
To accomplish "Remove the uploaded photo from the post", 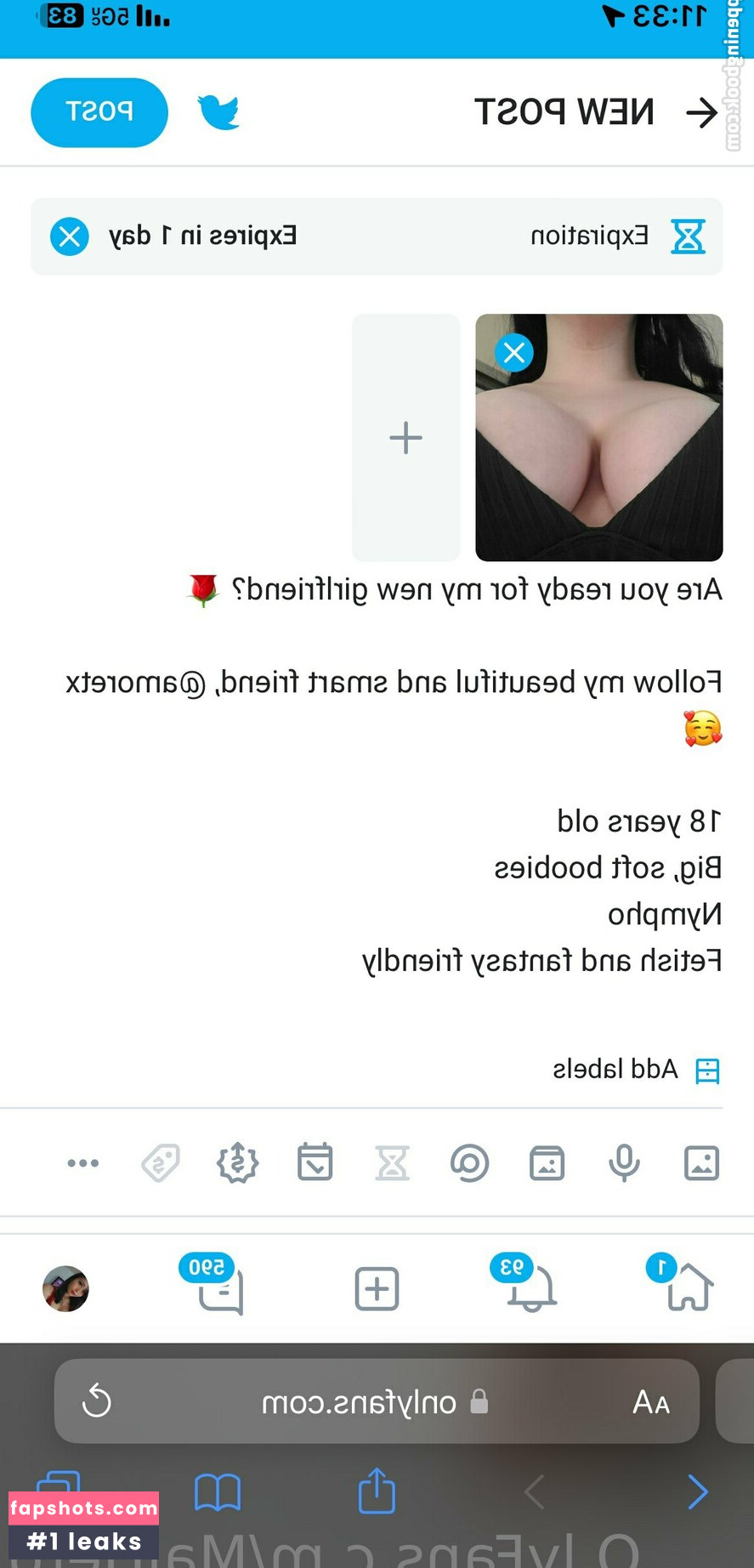I will tap(513, 352).
